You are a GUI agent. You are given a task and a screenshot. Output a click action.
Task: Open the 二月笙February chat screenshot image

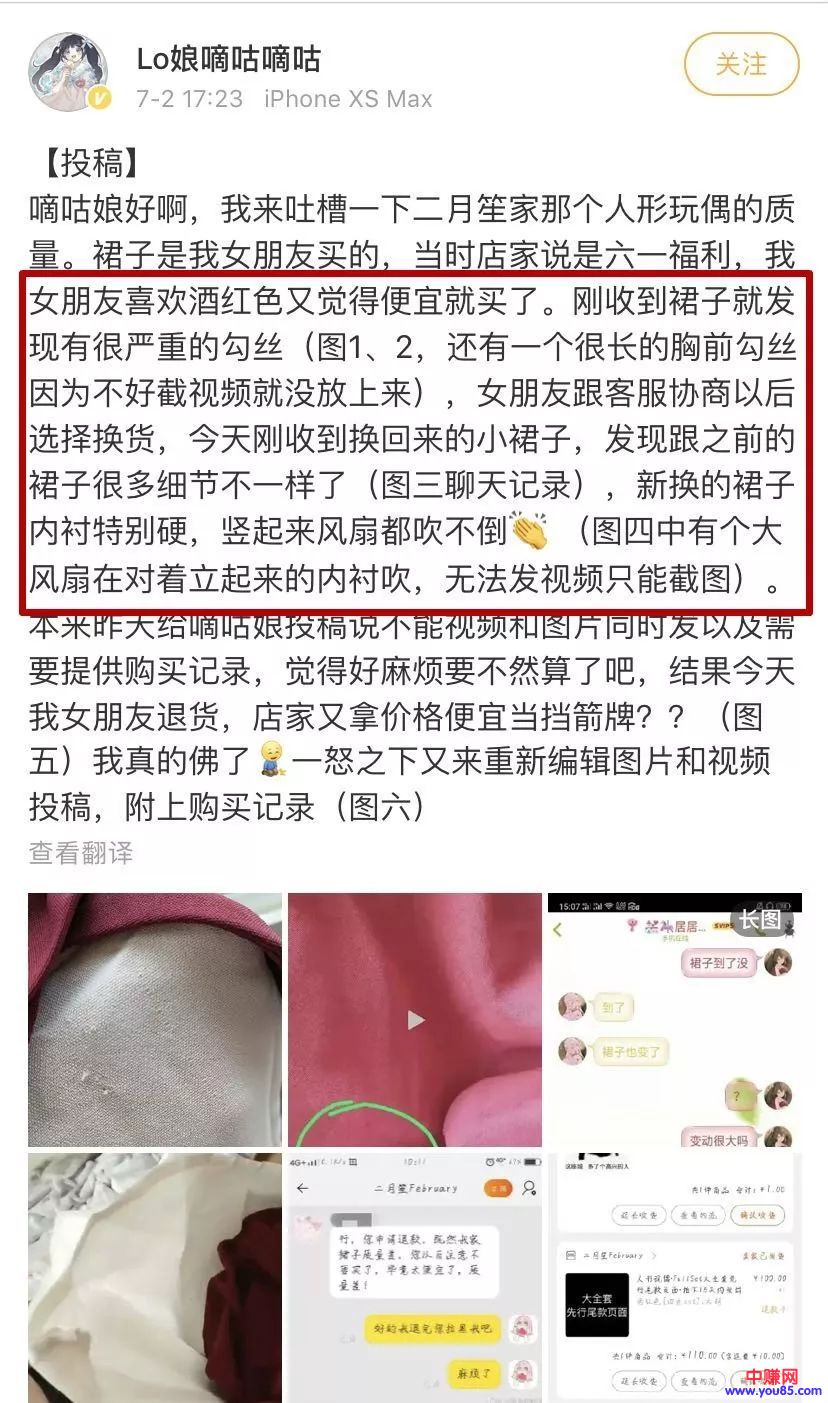tap(414, 1275)
